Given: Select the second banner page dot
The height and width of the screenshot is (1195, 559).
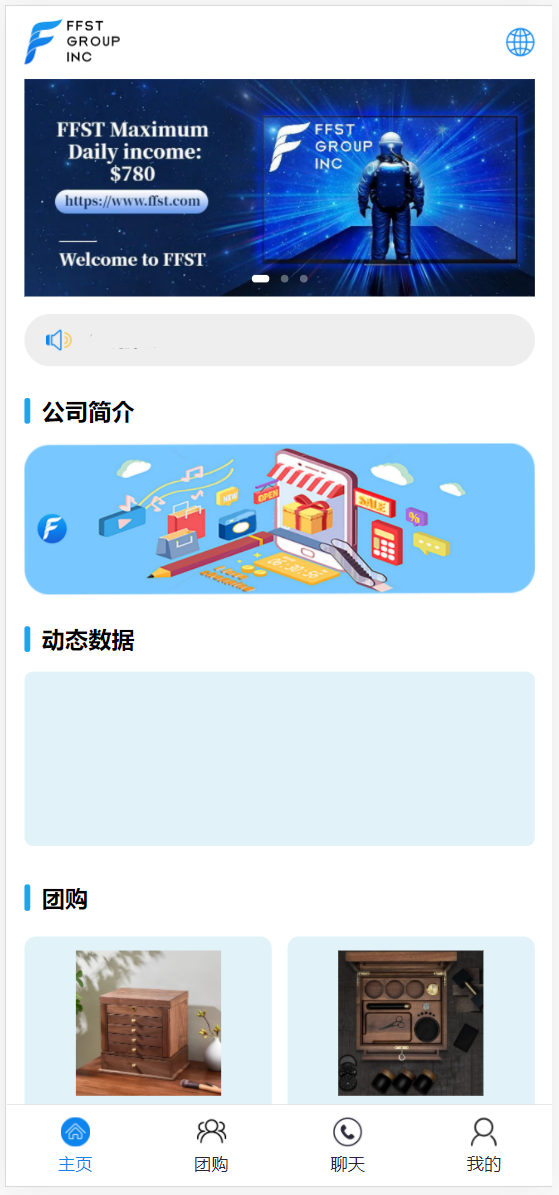Looking at the screenshot, I should tap(284, 279).
